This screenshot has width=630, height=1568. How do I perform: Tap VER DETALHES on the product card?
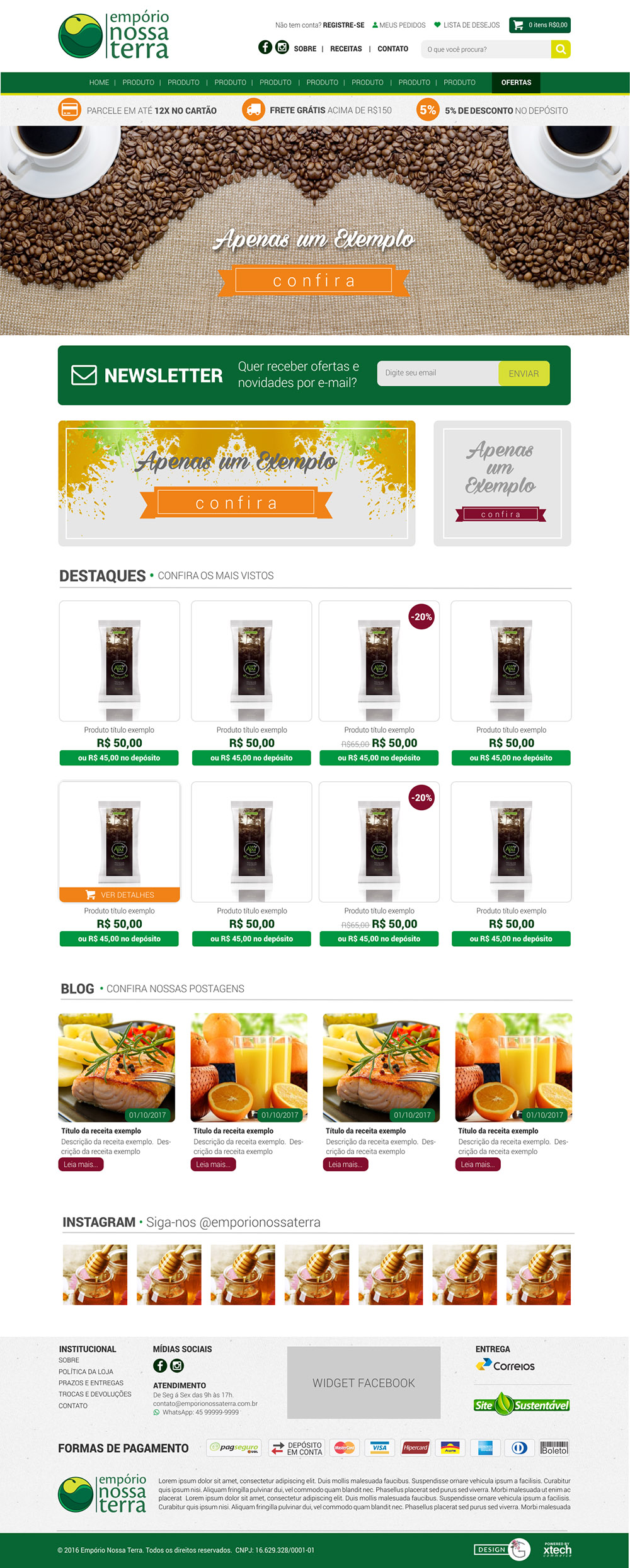coord(120,895)
